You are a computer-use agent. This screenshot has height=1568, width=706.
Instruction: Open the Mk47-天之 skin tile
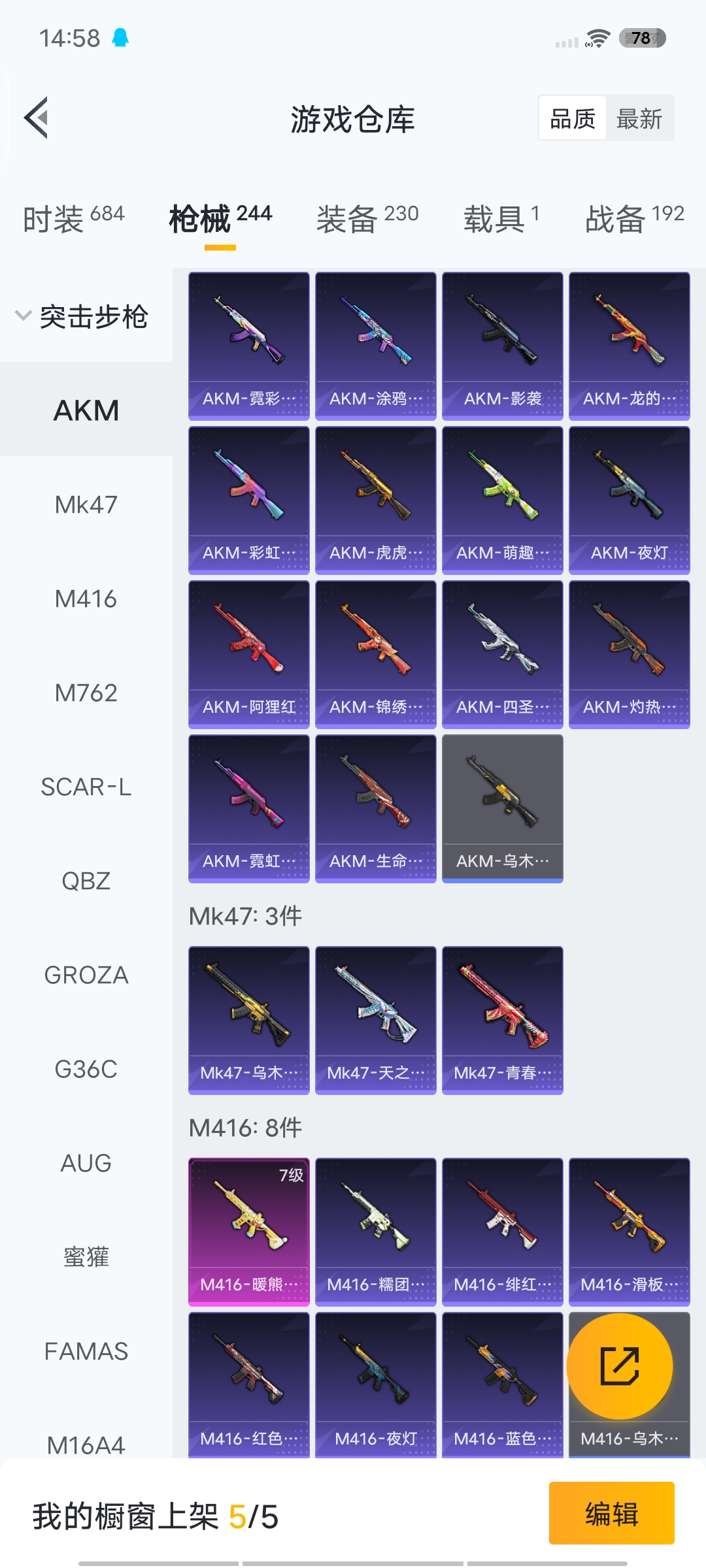[x=375, y=1020]
